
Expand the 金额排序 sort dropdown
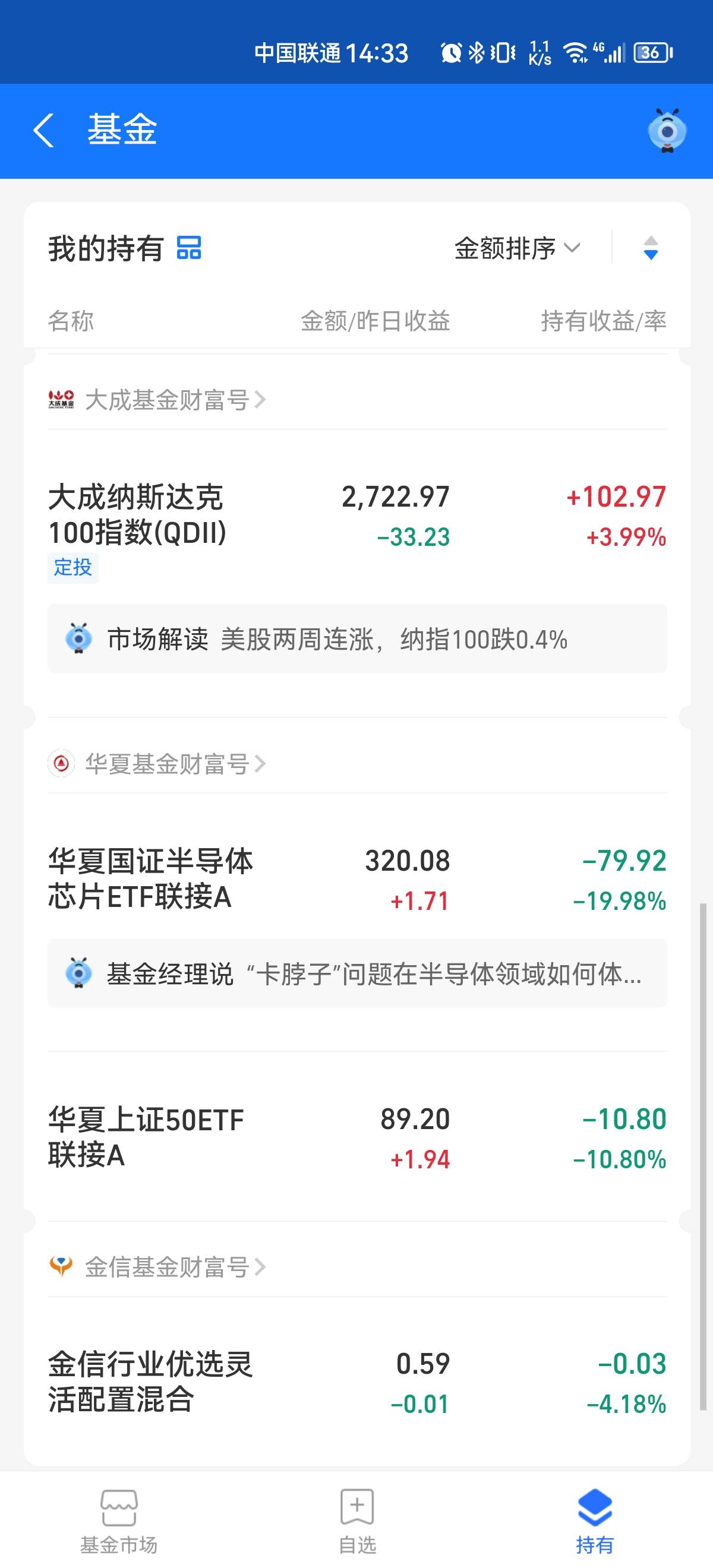516,248
